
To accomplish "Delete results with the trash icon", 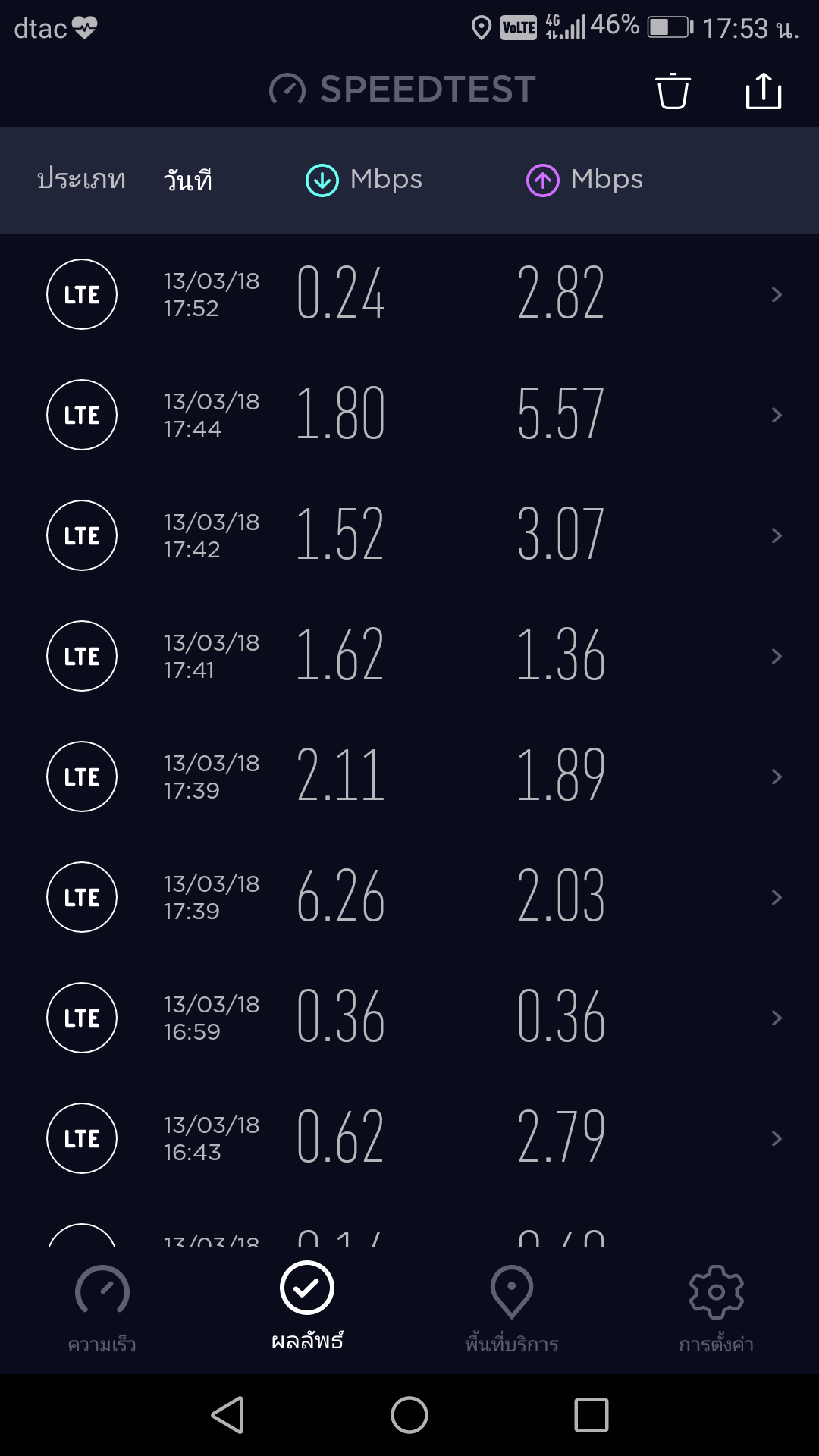I will tap(673, 92).
